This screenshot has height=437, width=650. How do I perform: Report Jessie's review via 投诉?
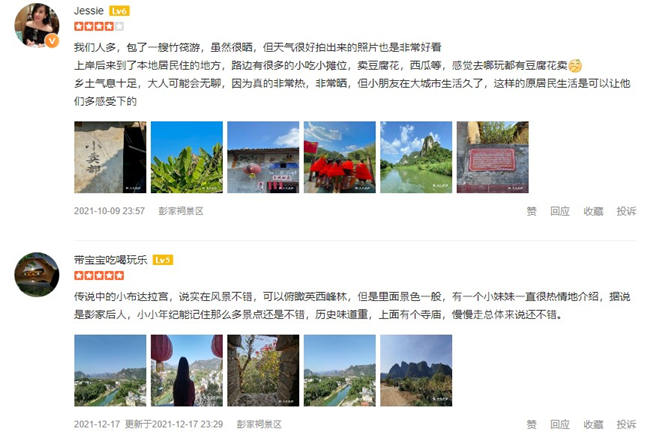626,211
